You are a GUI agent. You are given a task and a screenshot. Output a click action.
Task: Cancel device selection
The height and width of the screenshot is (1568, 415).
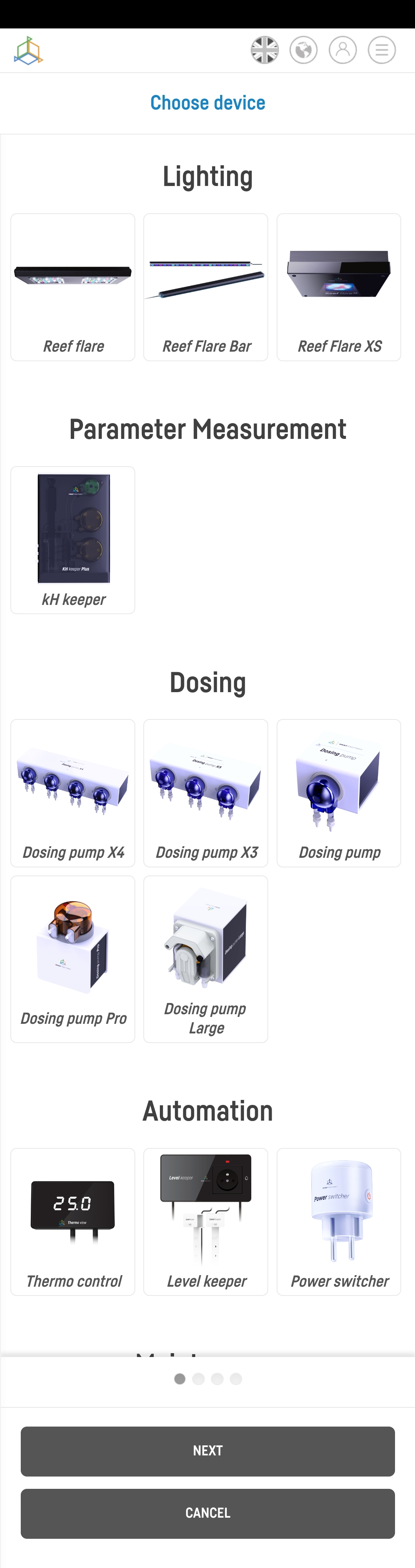click(207, 1513)
